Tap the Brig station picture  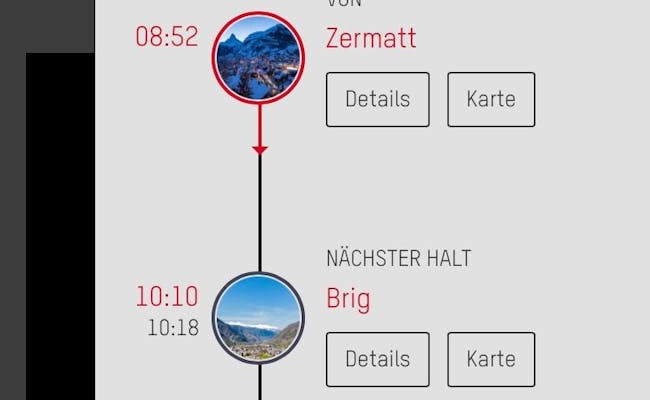(x=258, y=318)
